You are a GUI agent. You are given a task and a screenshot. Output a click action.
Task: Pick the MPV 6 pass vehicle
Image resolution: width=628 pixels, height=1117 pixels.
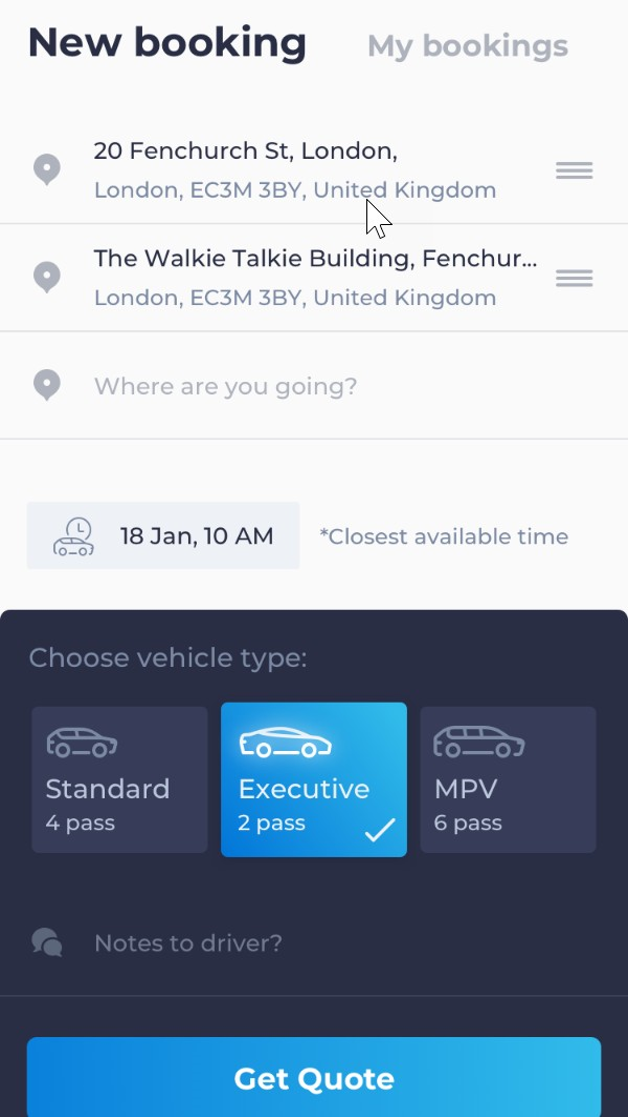(x=507, y=780)
